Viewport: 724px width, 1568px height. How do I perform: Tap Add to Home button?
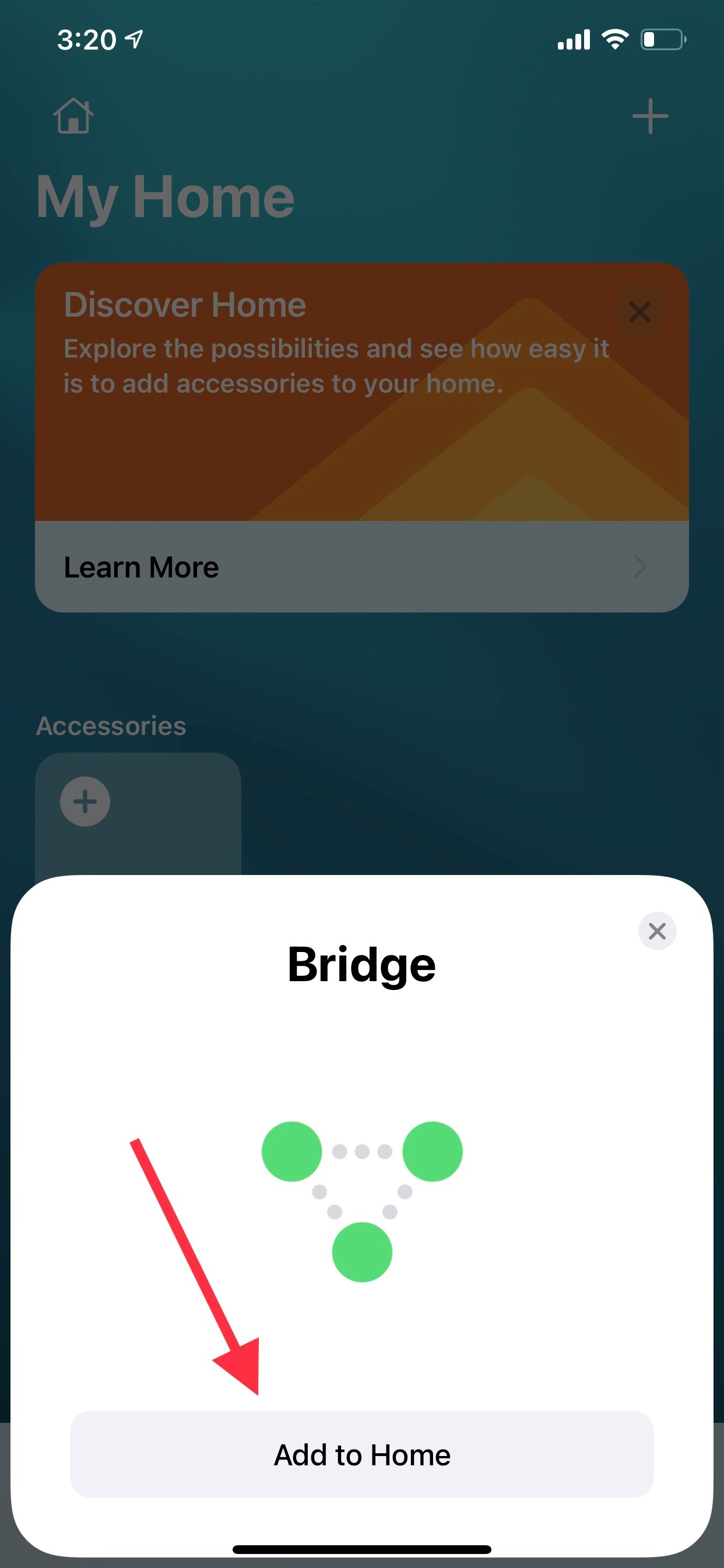coord(361,1455)
